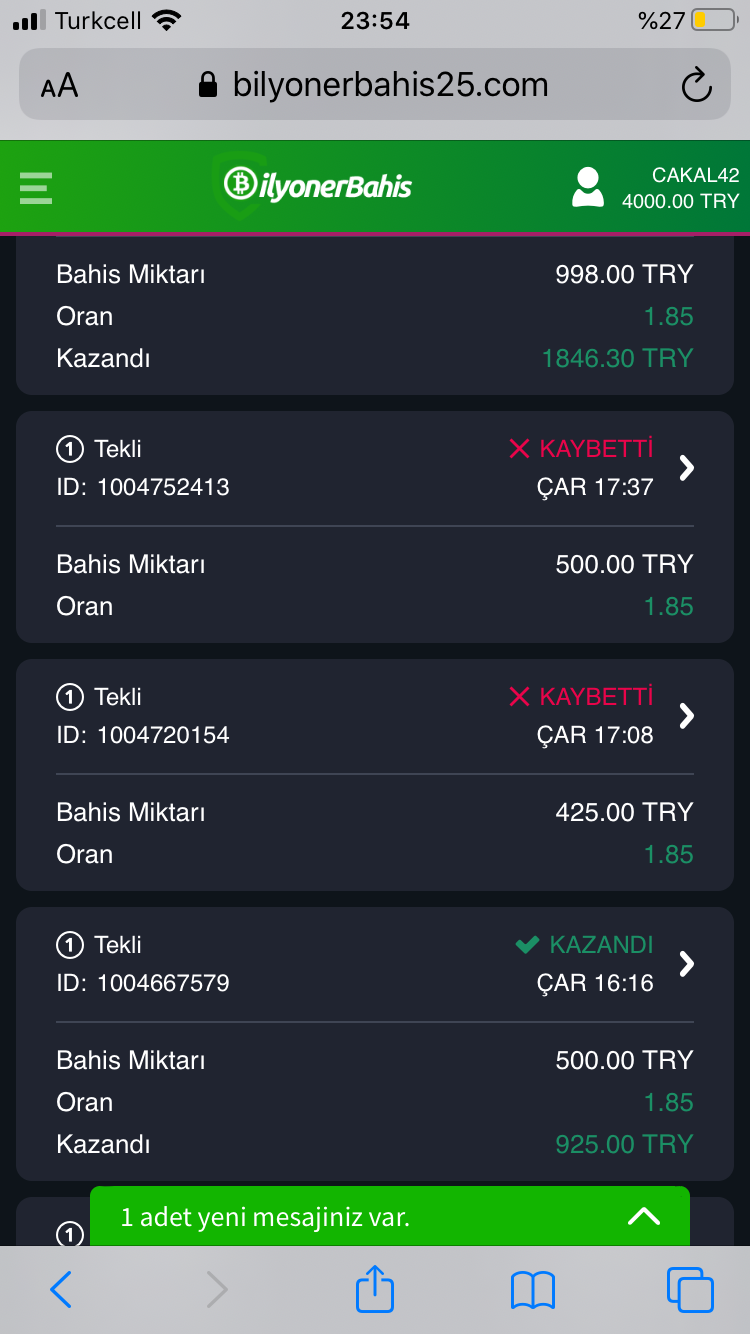The width and height of the screenshot is (750, 1334).
Task: Open bet ID 1004720154 details
Action: [686, 716]
